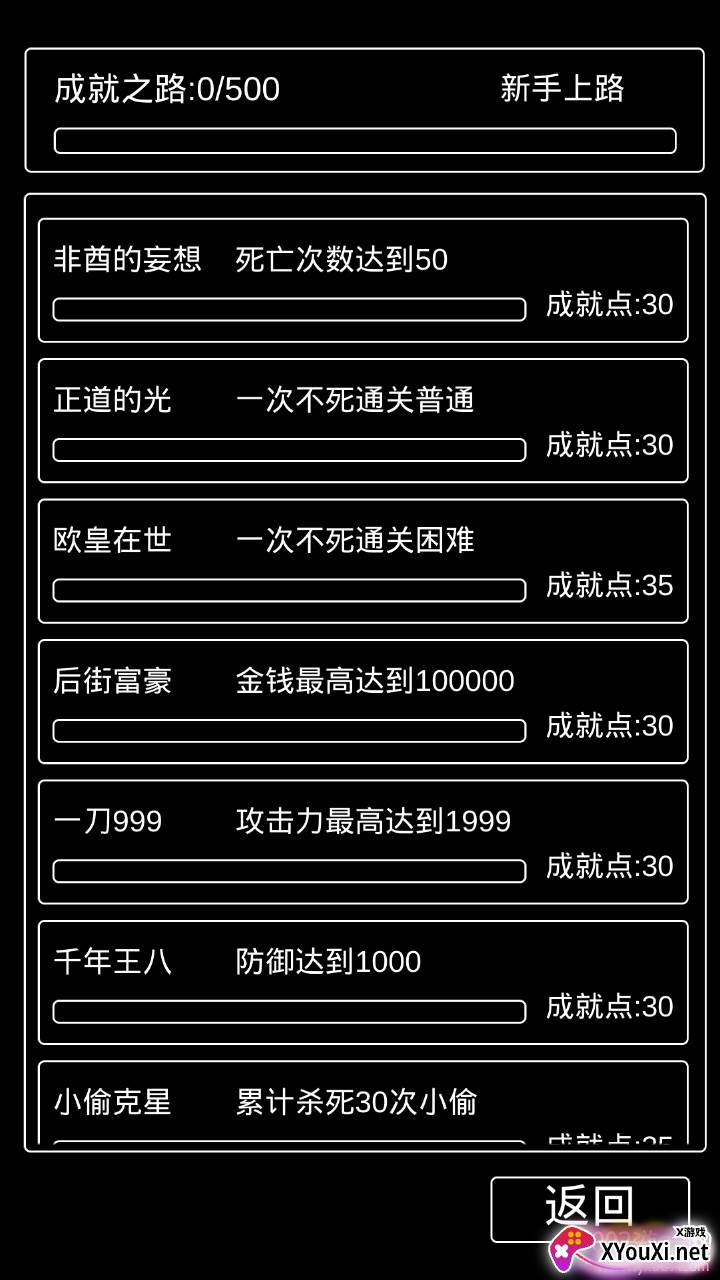Click the overall progress bar at top
This screenshot has height=1280, width=720.
click(x=365, y=139)
